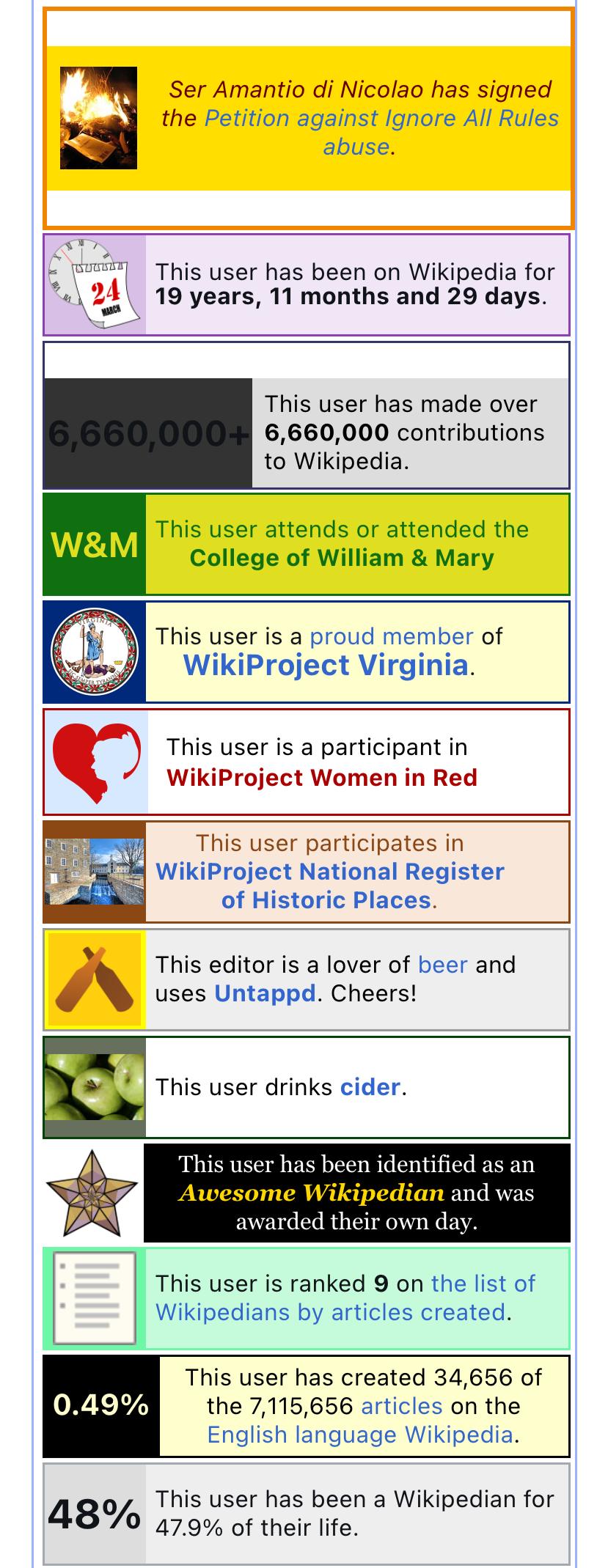The image size is (597, 1568).
Task: Open the Awesome Wikipedian link
Action: (311, 1193)
